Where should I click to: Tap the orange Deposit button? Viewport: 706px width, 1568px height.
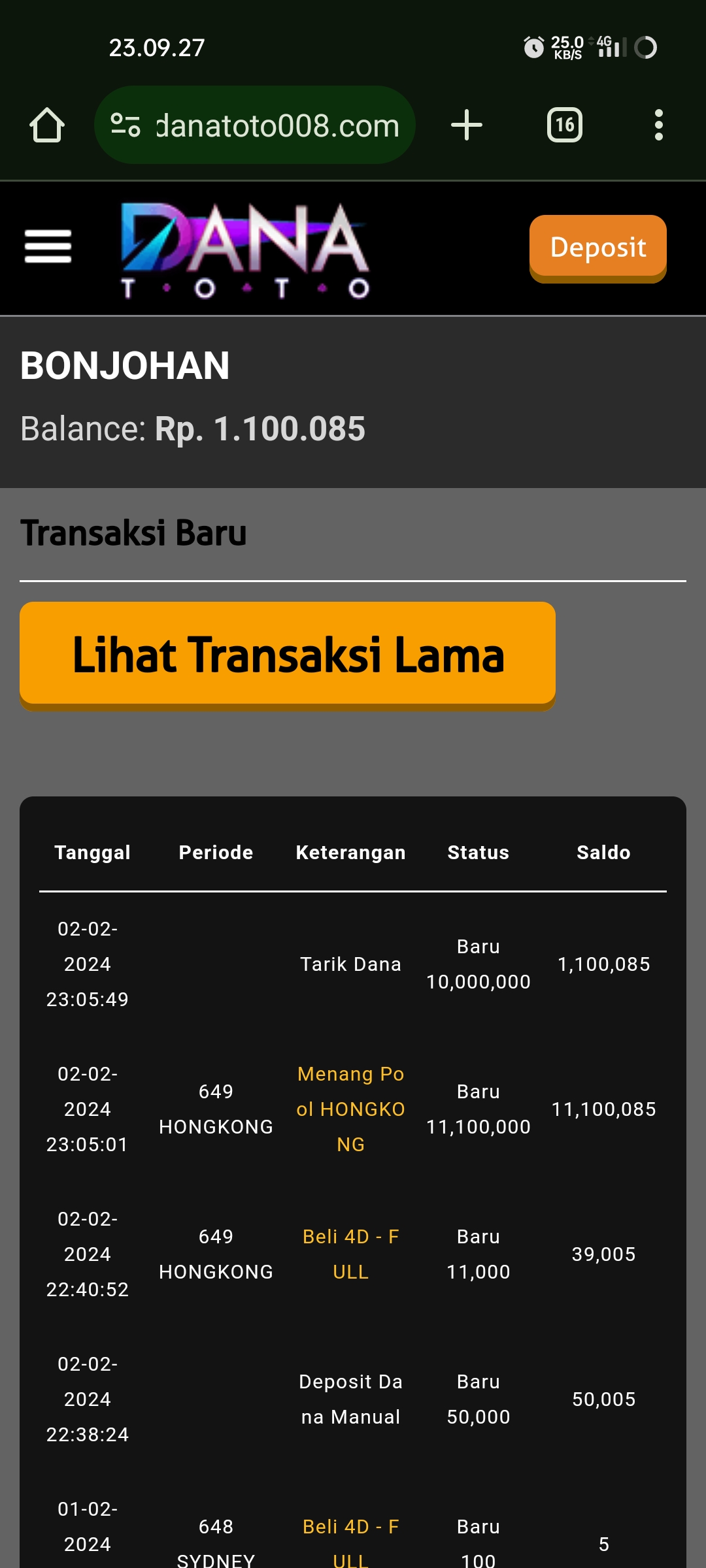pos(597,248)
